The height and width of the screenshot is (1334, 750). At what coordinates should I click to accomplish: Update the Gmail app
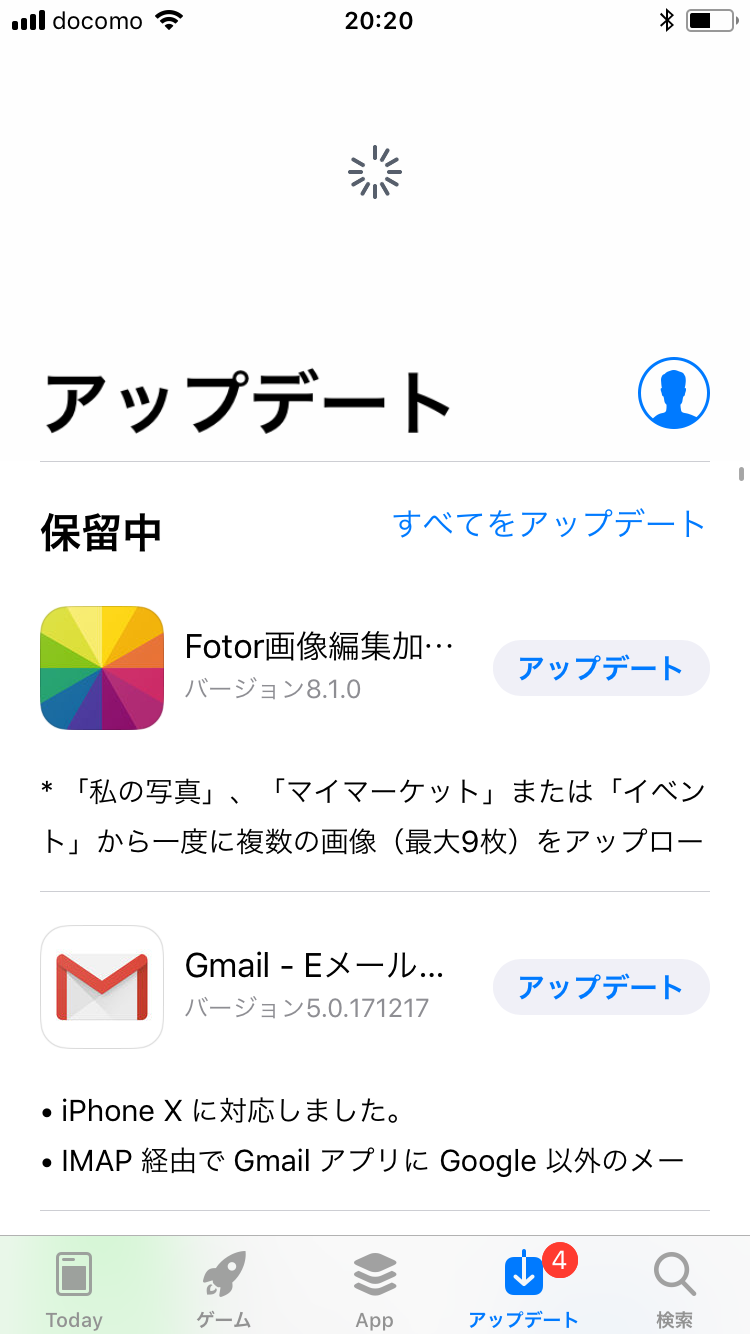[x=601, y=987]
